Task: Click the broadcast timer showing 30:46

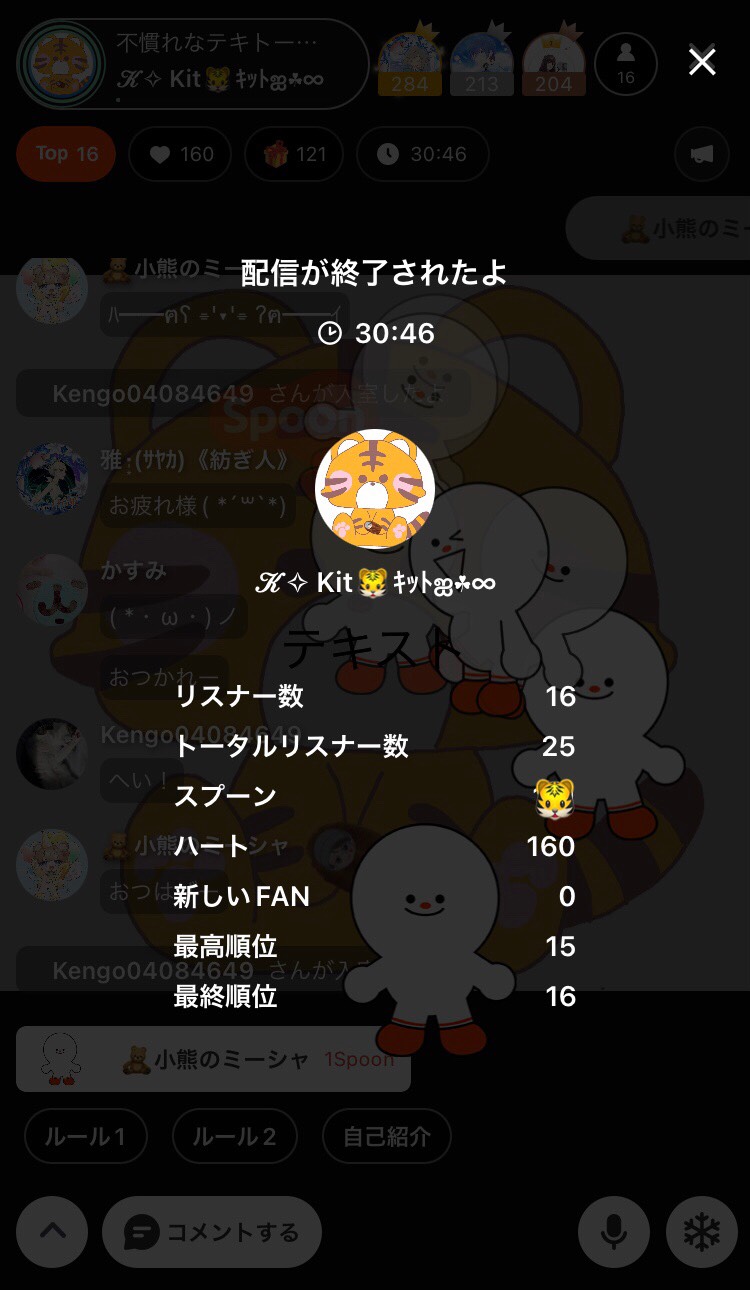Action: pos(422,155)
